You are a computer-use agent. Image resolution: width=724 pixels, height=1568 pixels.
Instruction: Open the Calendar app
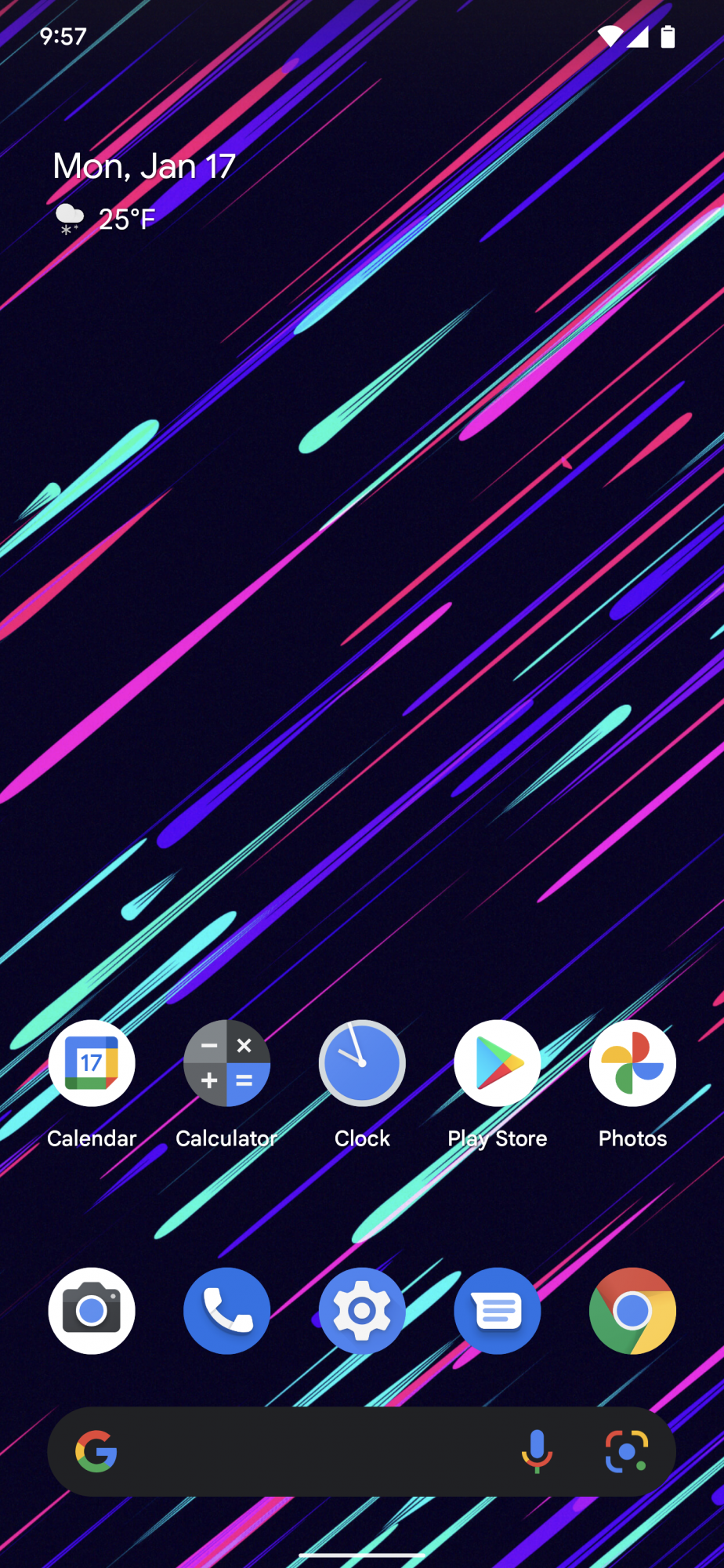pos(92,1063)
